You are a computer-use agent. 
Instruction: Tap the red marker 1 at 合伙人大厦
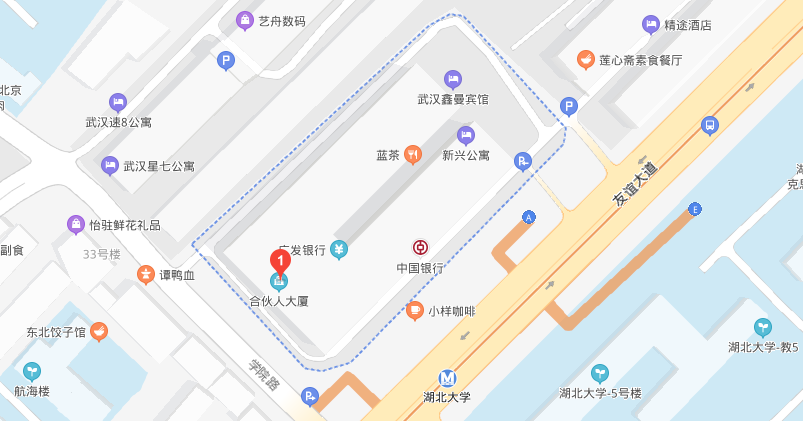(281, 263)
